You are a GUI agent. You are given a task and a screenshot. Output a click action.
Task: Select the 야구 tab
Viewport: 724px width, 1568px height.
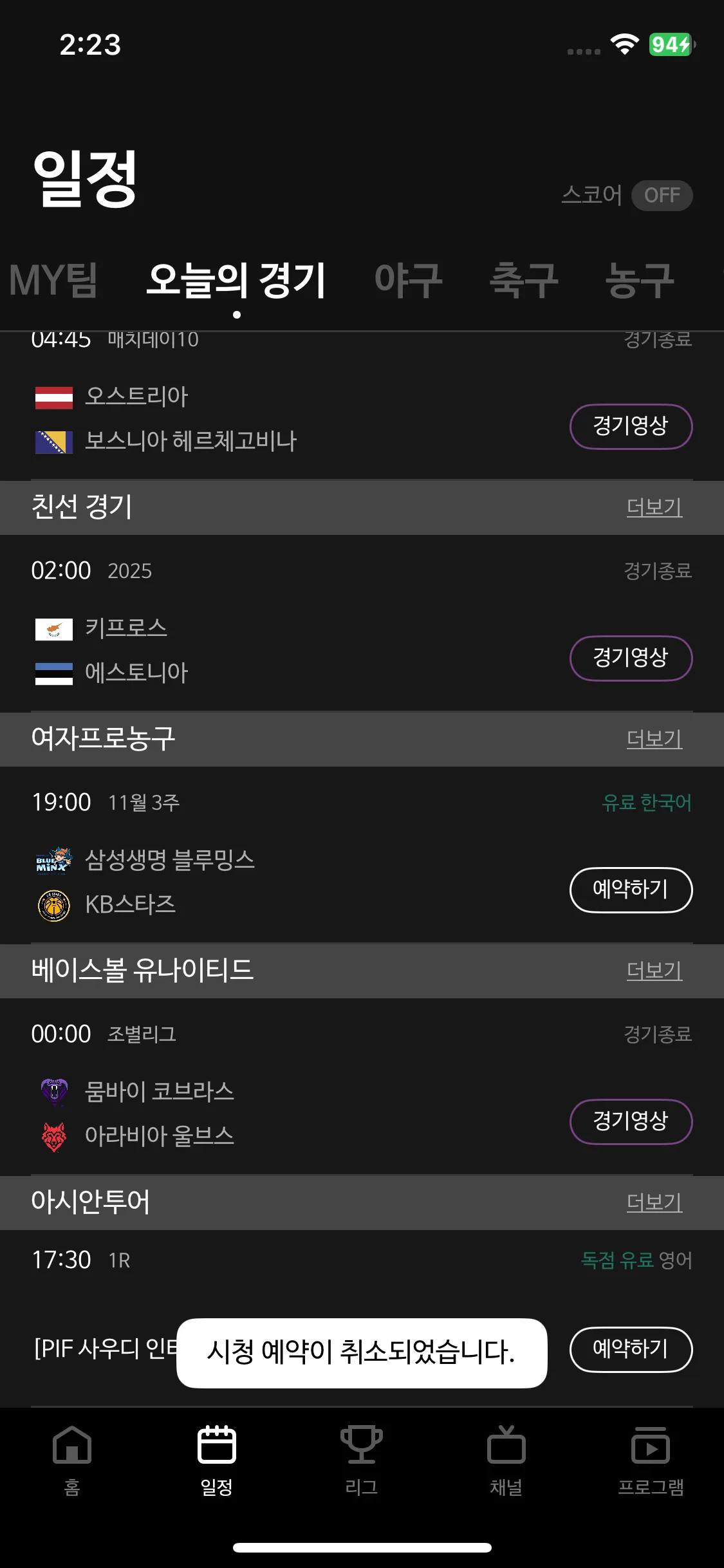coord(408,281)
